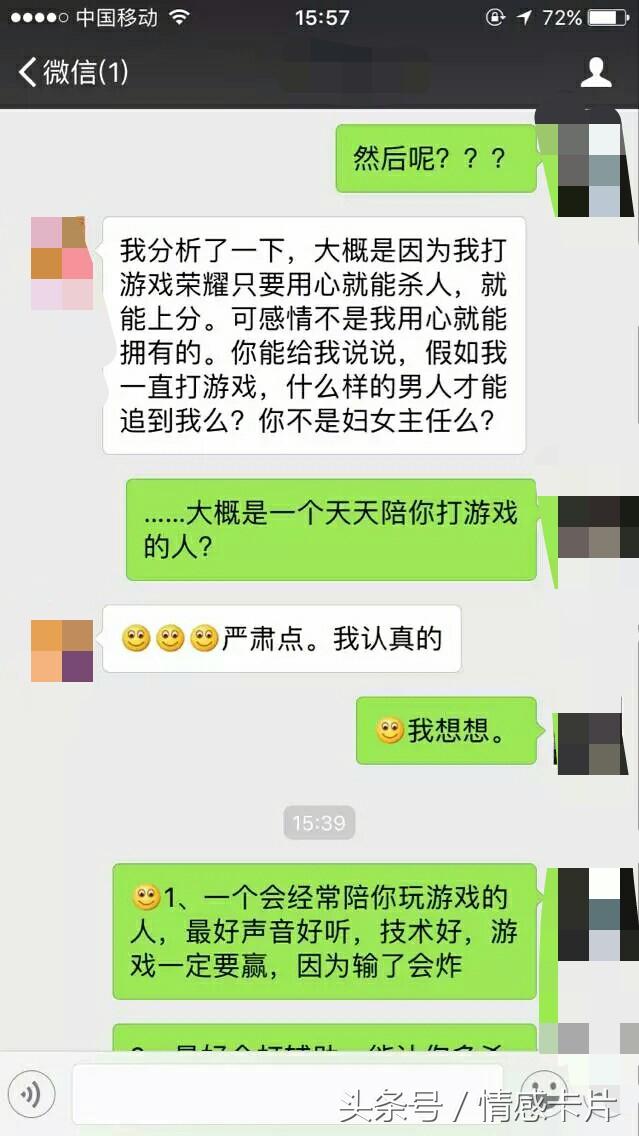Go back to the 微信 chat list

click(x=73, y=72)
